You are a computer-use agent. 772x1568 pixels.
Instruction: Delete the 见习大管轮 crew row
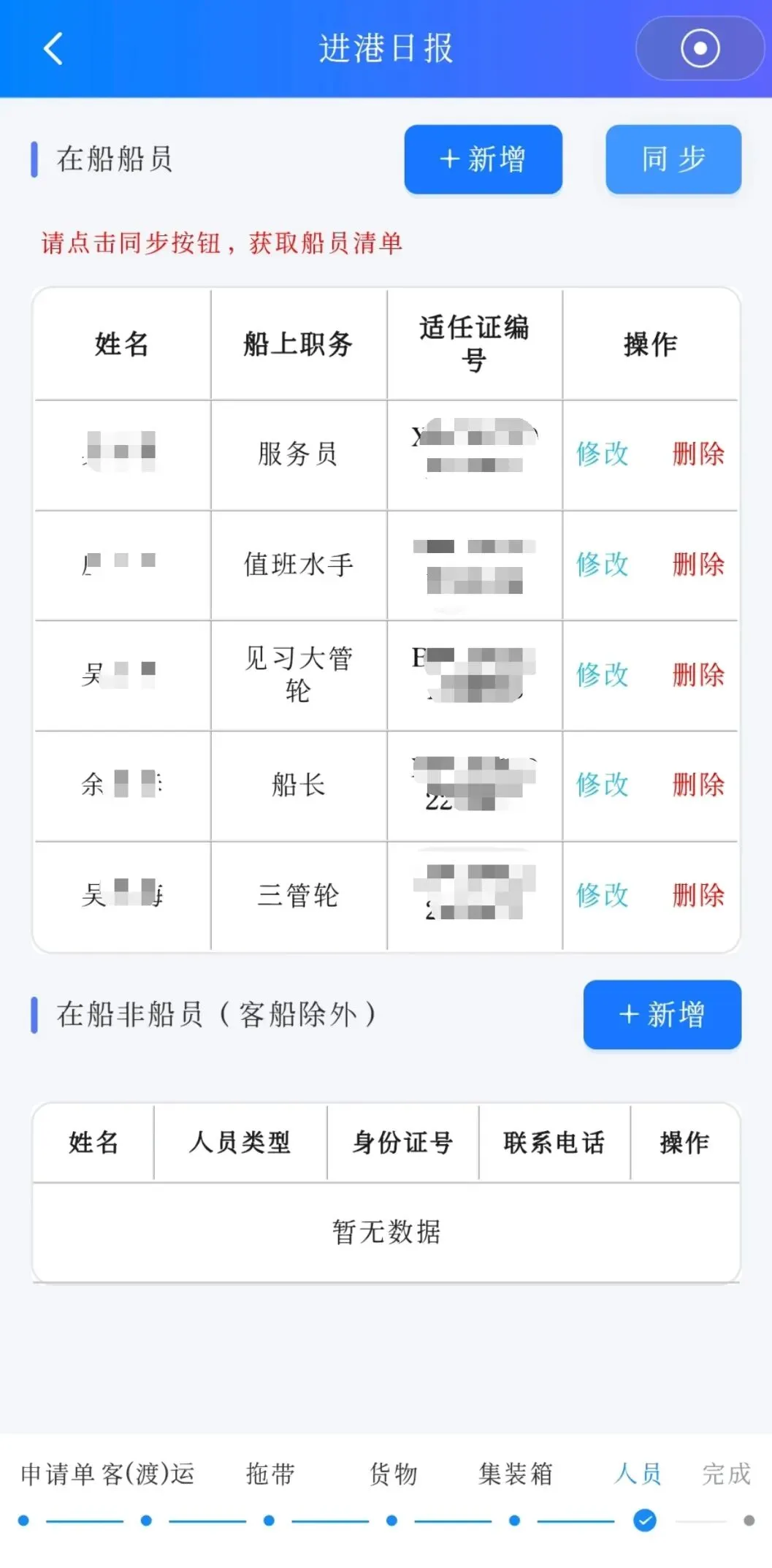point(698,674)
